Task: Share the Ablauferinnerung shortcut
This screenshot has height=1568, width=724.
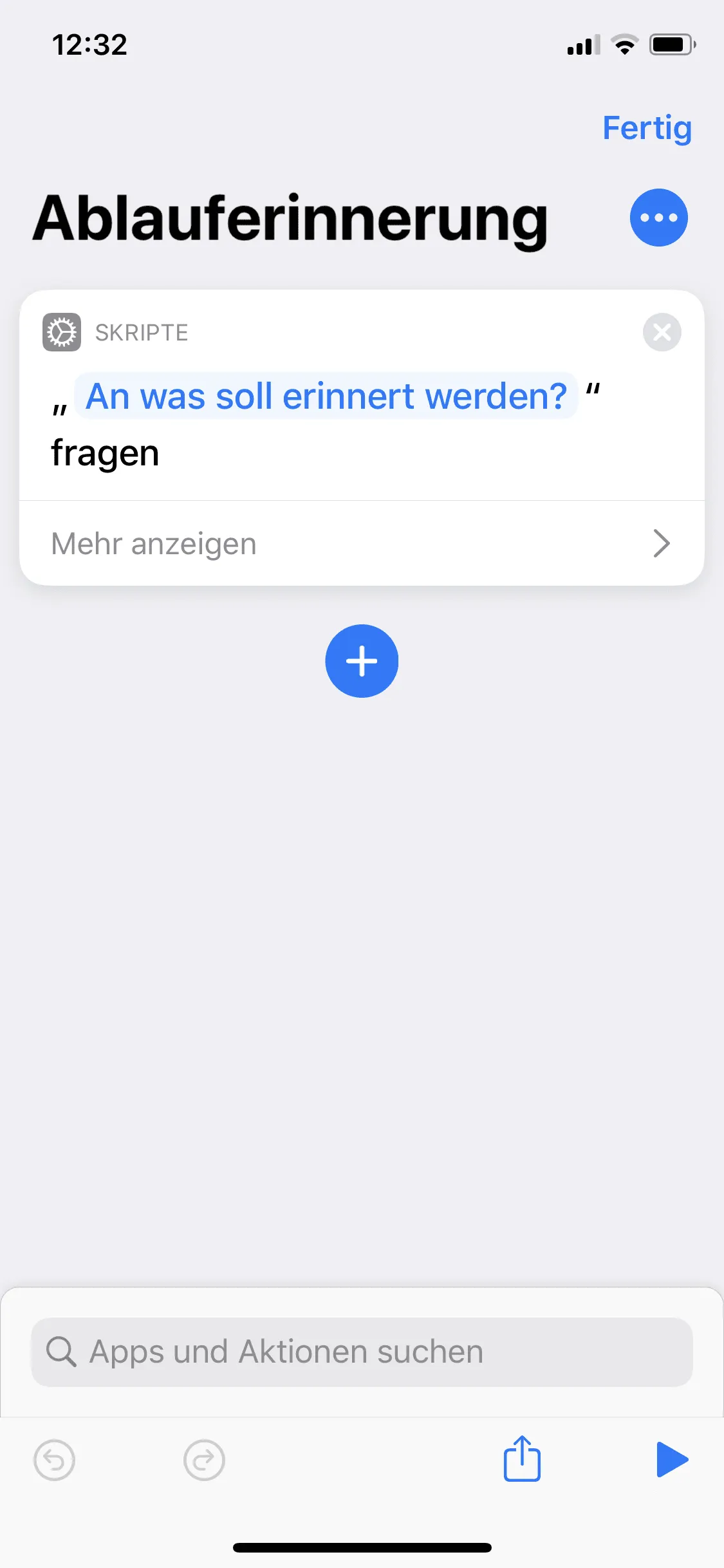Action: [522, 1459]
